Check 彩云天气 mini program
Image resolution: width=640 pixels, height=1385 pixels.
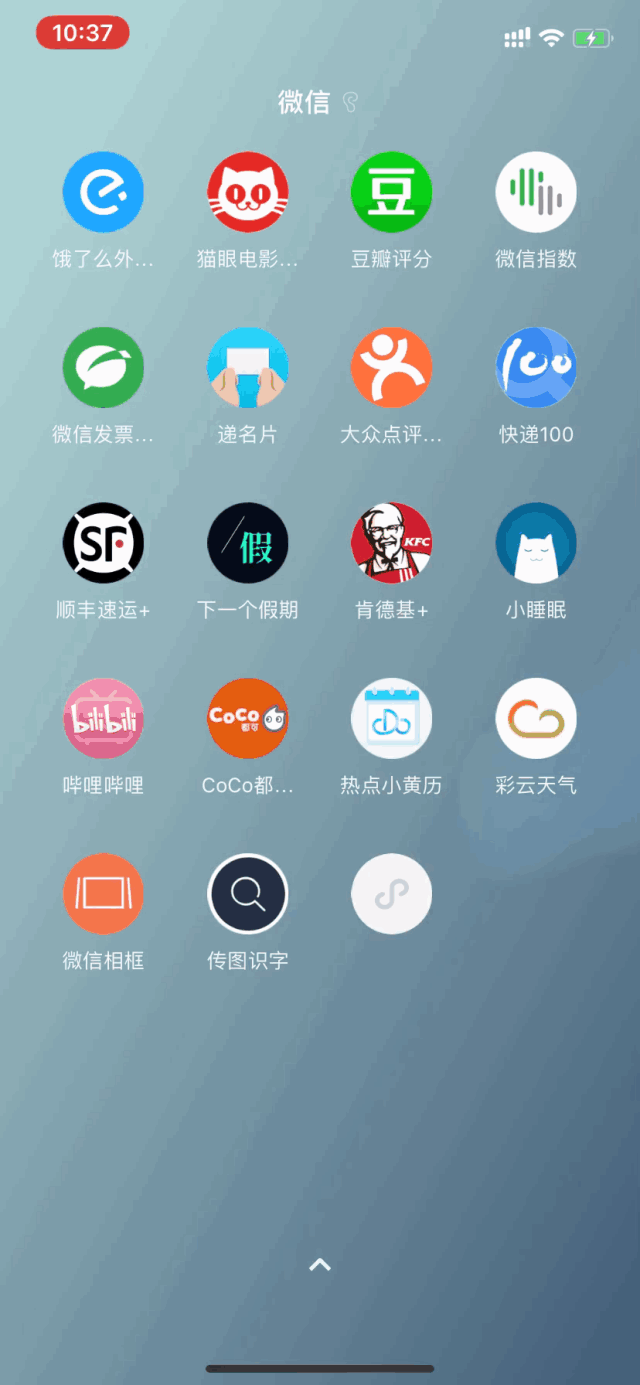pyautogui.click(x=536, y=718)
